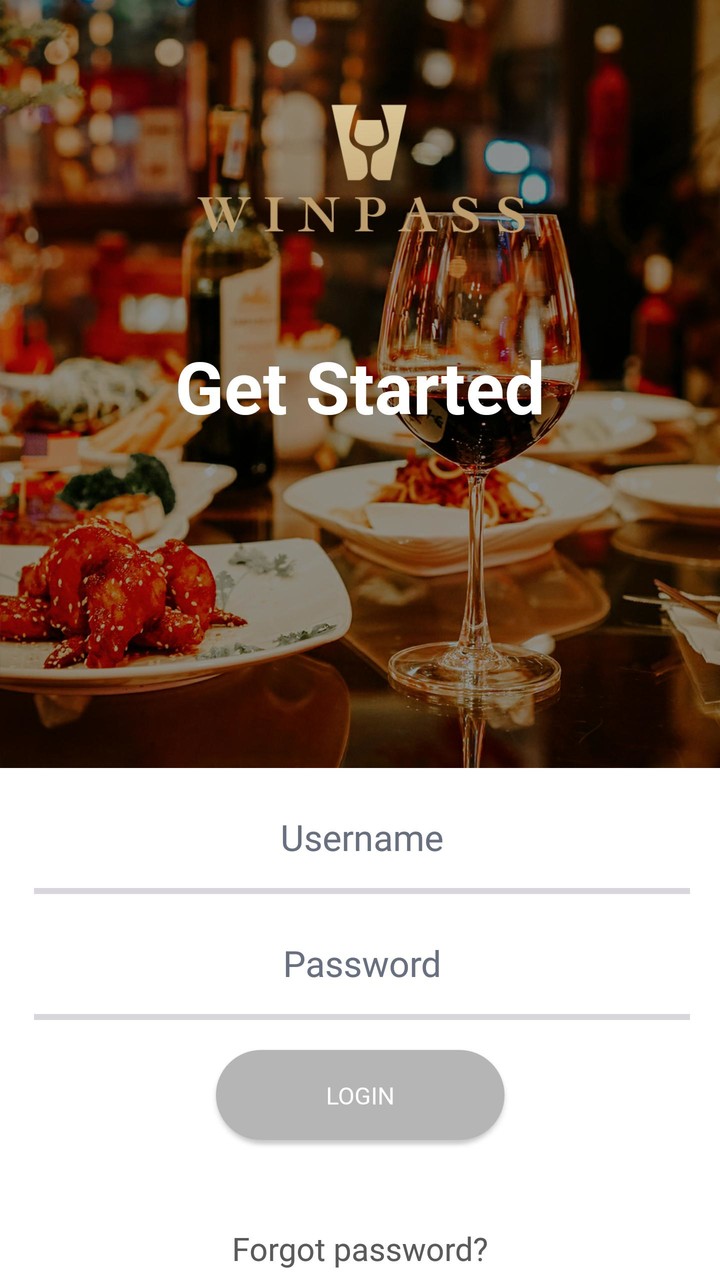
Task: Select the Password input field
Action: tap(361, 965)
